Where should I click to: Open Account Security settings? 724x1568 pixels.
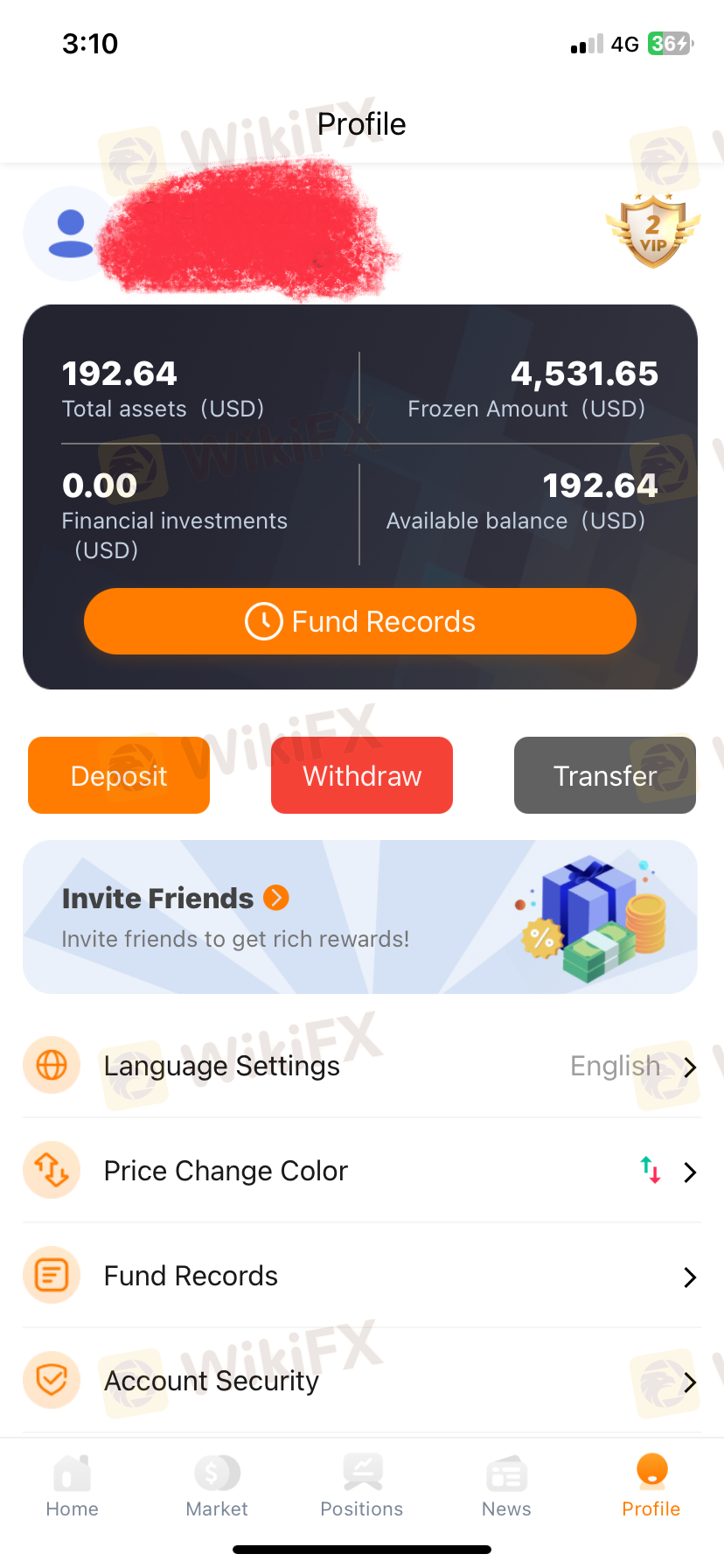click(362, 1381)
